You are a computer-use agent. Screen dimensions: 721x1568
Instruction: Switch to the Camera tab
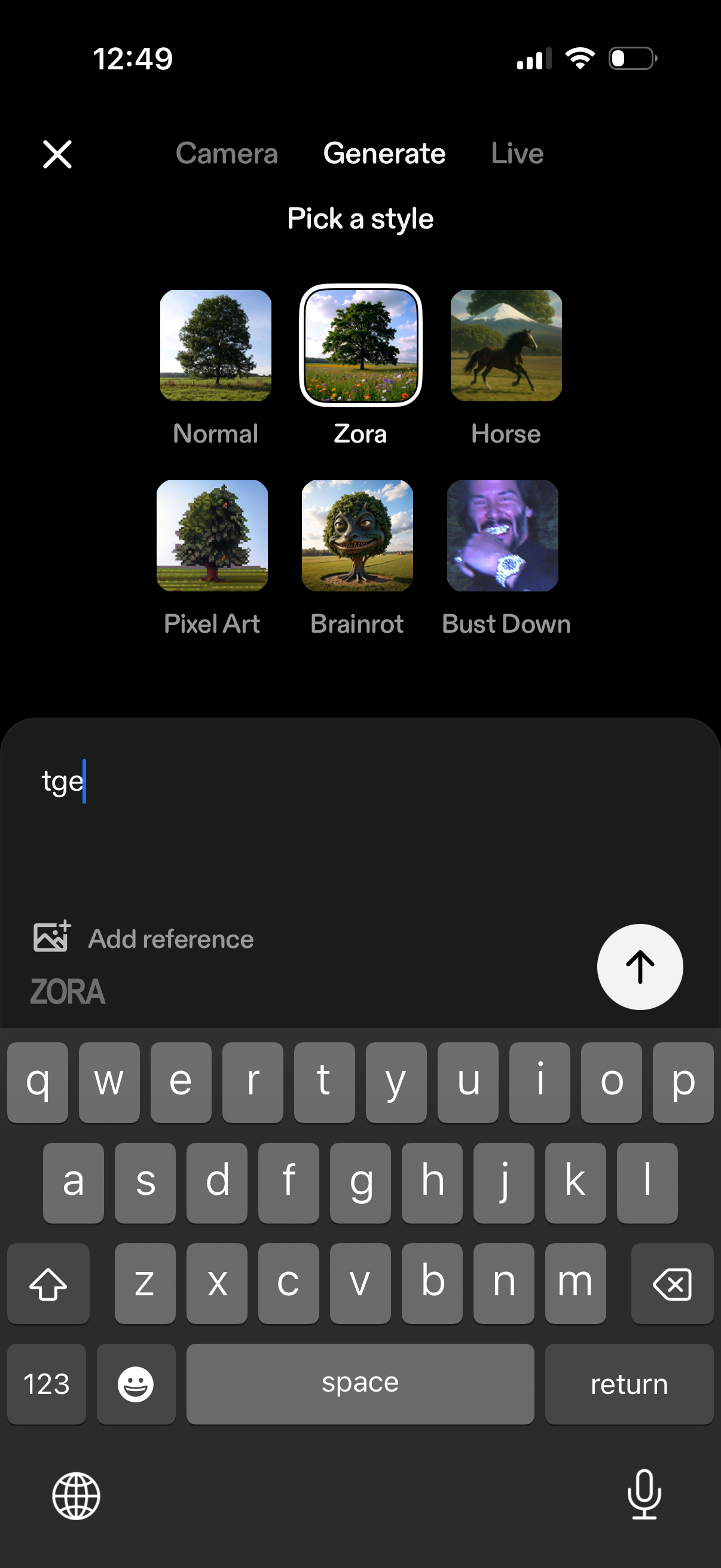coord(227,154)
